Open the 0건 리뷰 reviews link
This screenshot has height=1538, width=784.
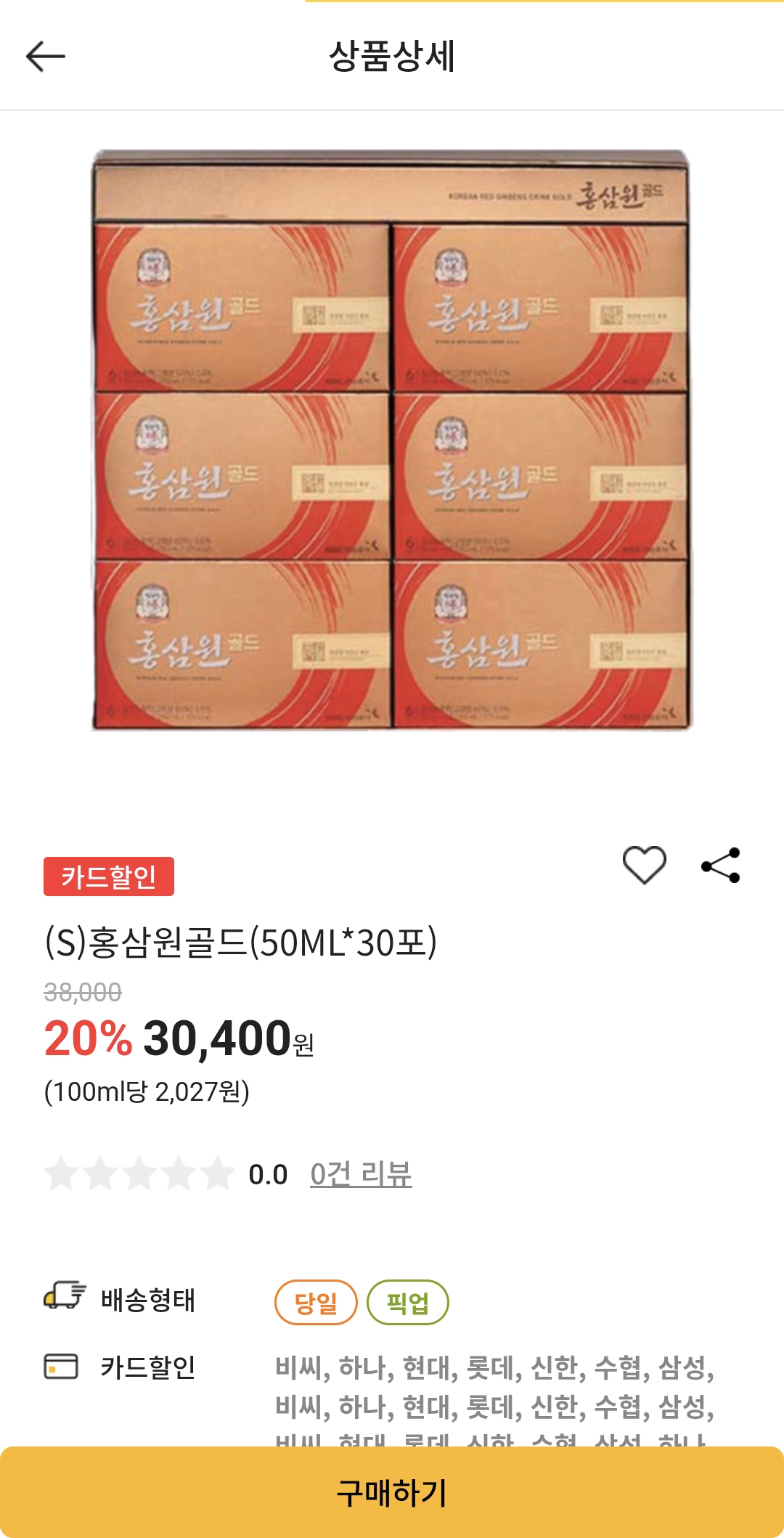[x=361, y=1173]
